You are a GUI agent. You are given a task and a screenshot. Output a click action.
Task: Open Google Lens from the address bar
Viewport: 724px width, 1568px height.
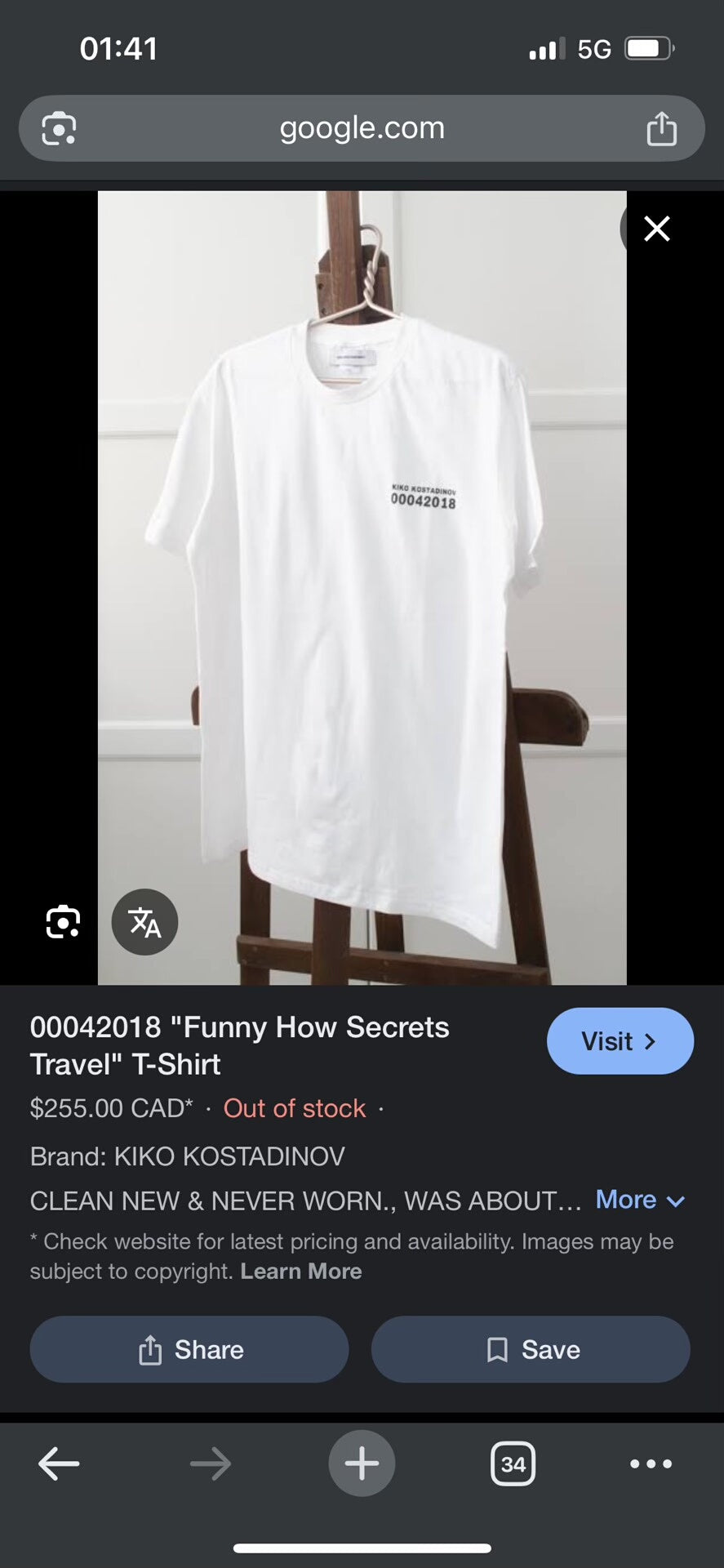[x=59, y=129]
